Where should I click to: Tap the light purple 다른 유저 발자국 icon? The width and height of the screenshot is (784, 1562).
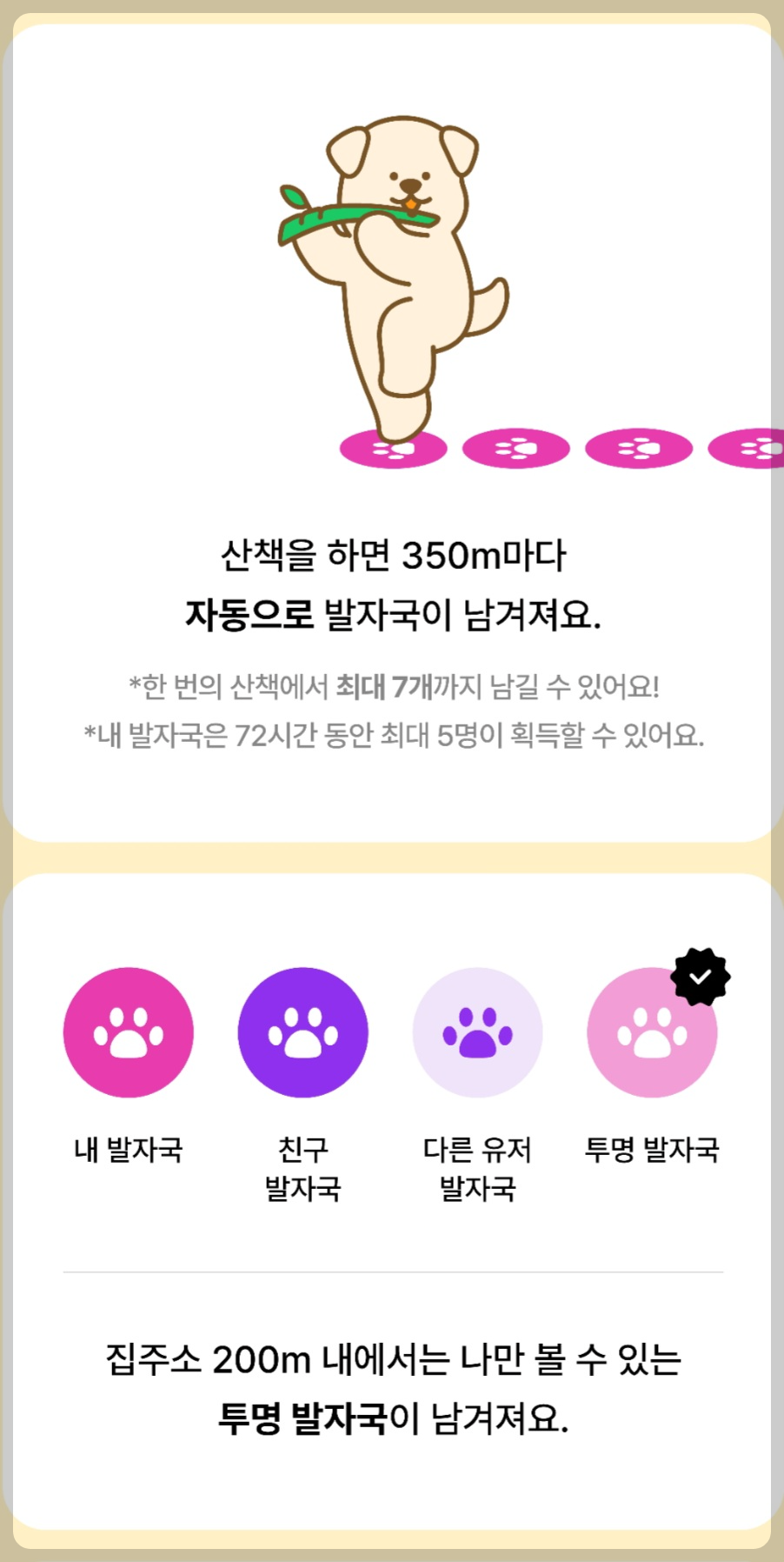pyautogui.click(x=477, y=1031)
